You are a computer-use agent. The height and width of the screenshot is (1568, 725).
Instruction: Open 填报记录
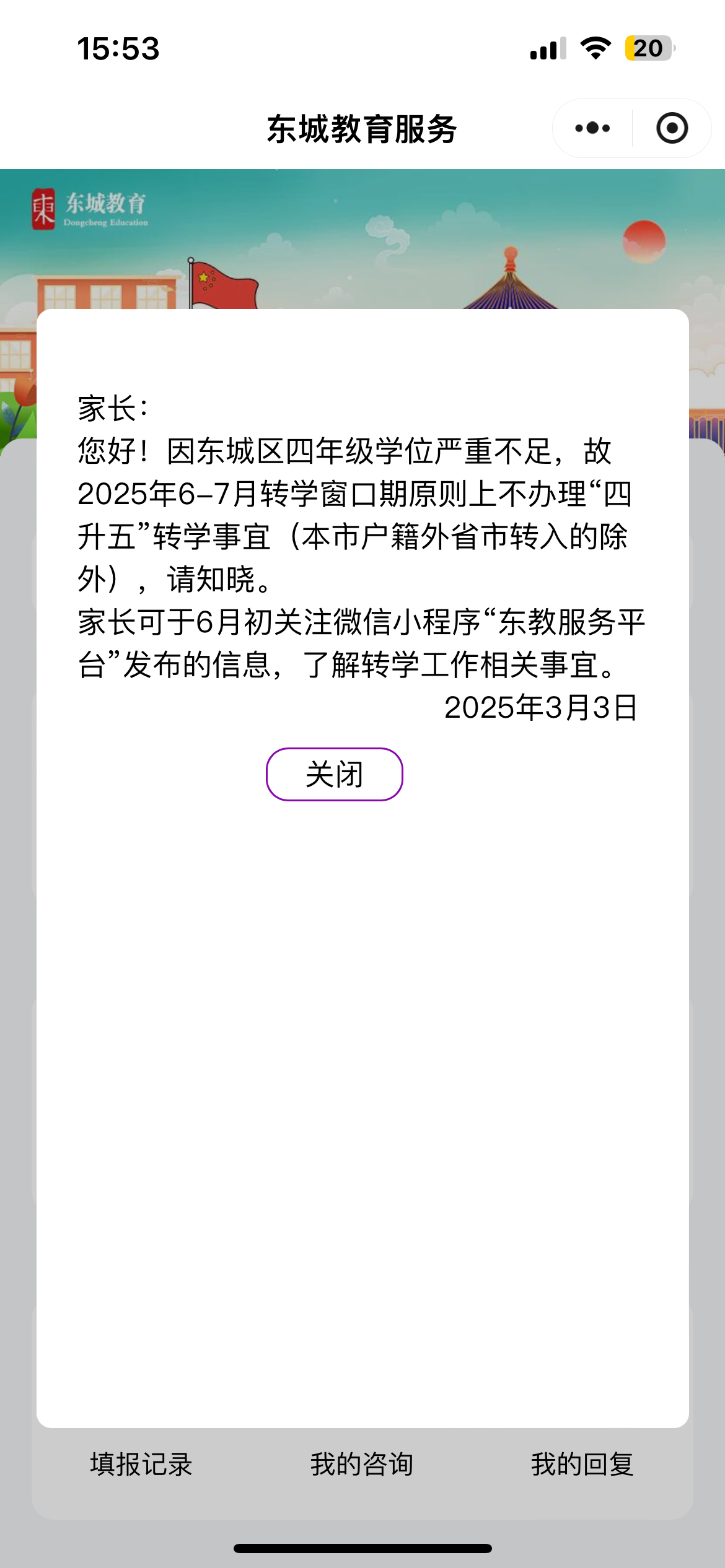pos(141,1465)
